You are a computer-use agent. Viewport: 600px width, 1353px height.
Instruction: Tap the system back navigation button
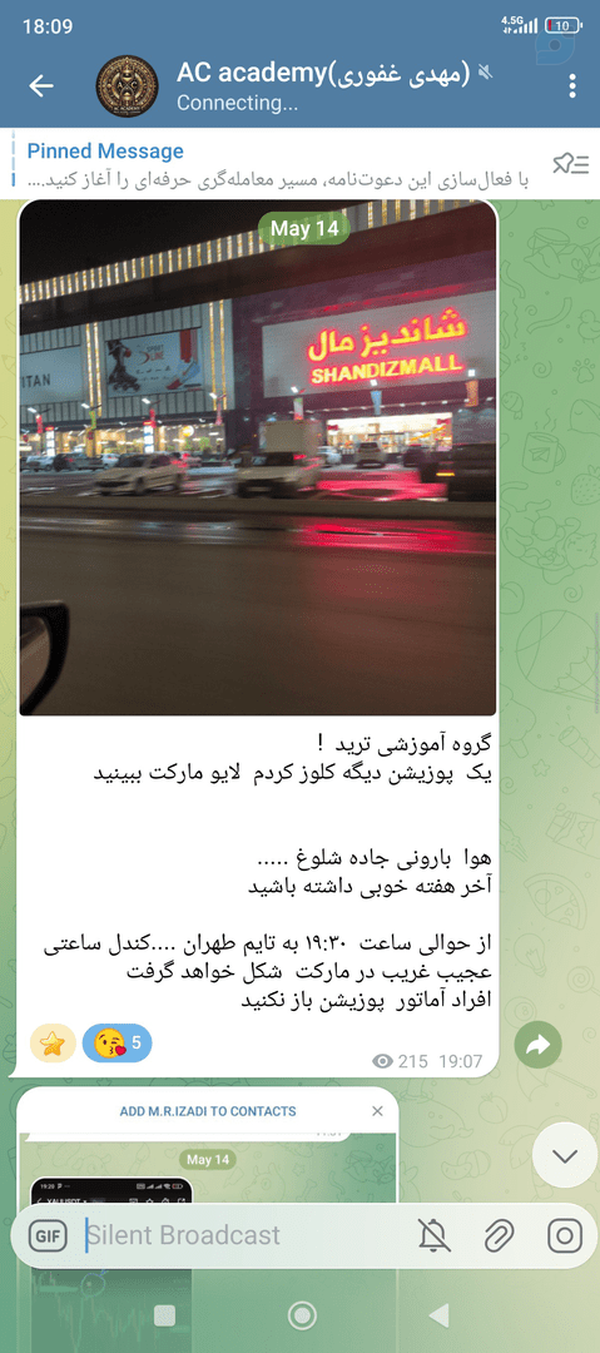437,1315
